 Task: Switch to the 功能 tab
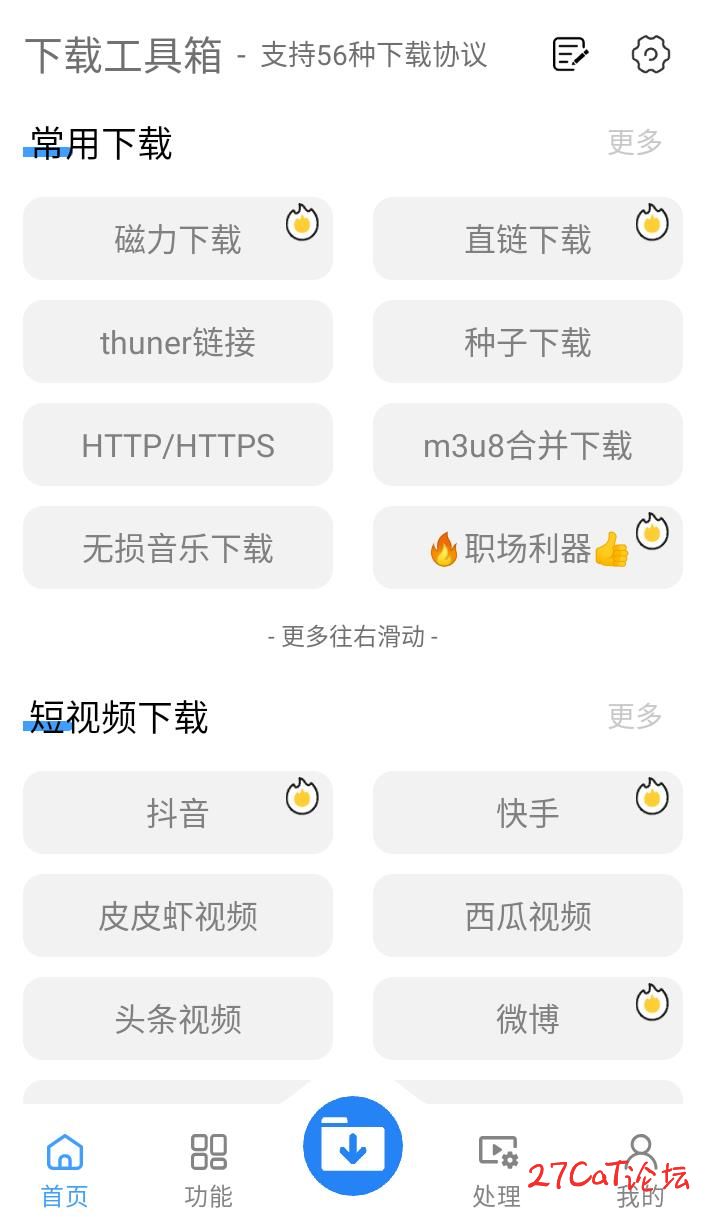[208, 1168]
